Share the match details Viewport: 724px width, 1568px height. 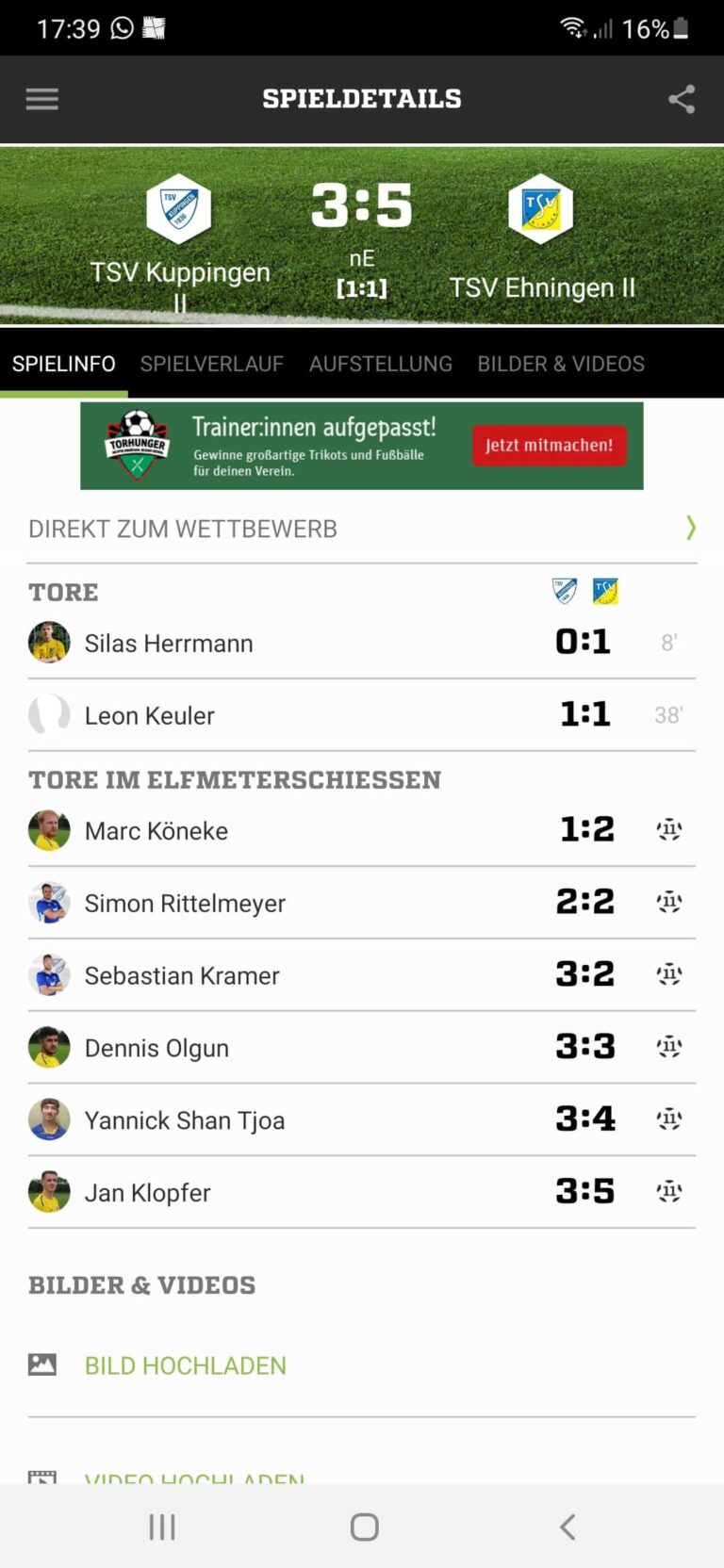point(682,99)
